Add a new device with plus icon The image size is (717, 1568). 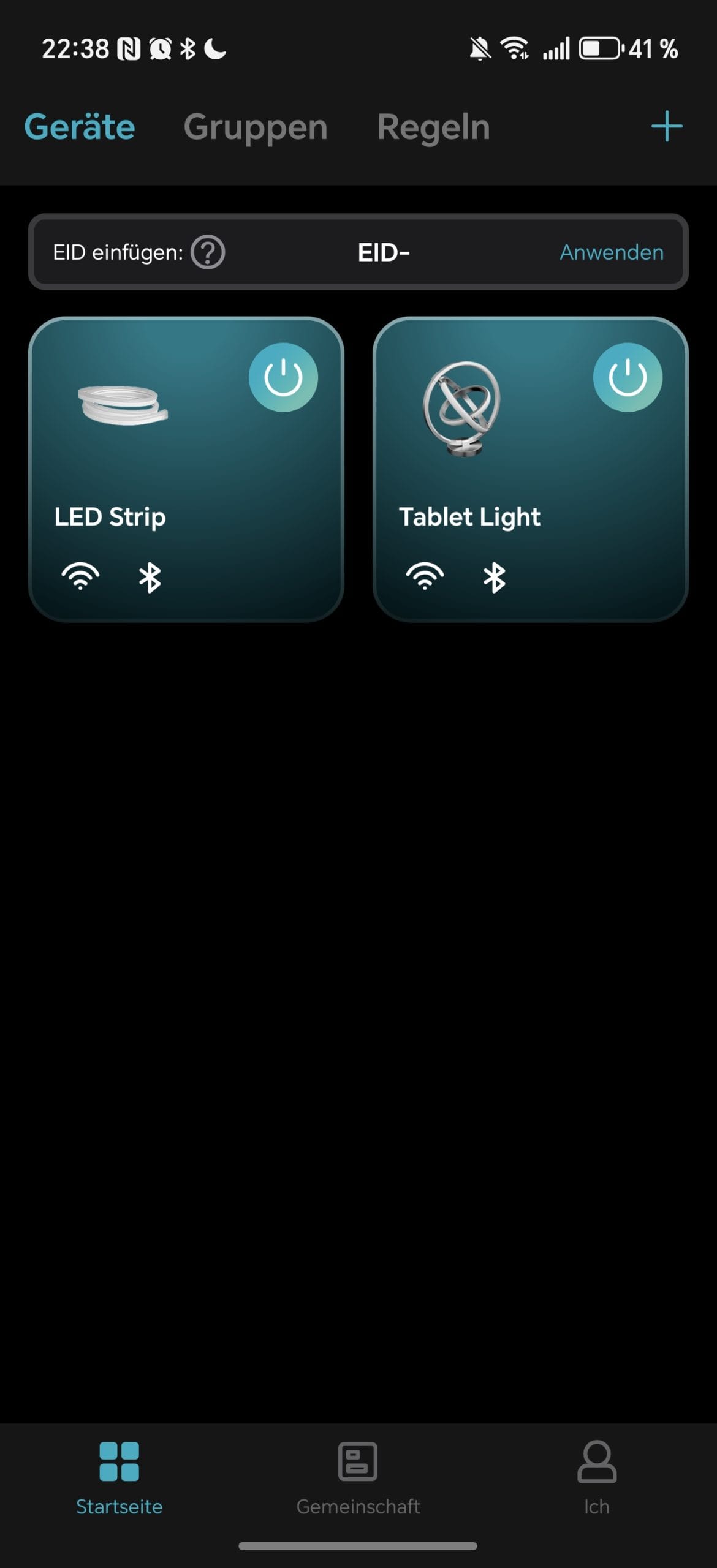pyautogui.click(x=666, y=127)
